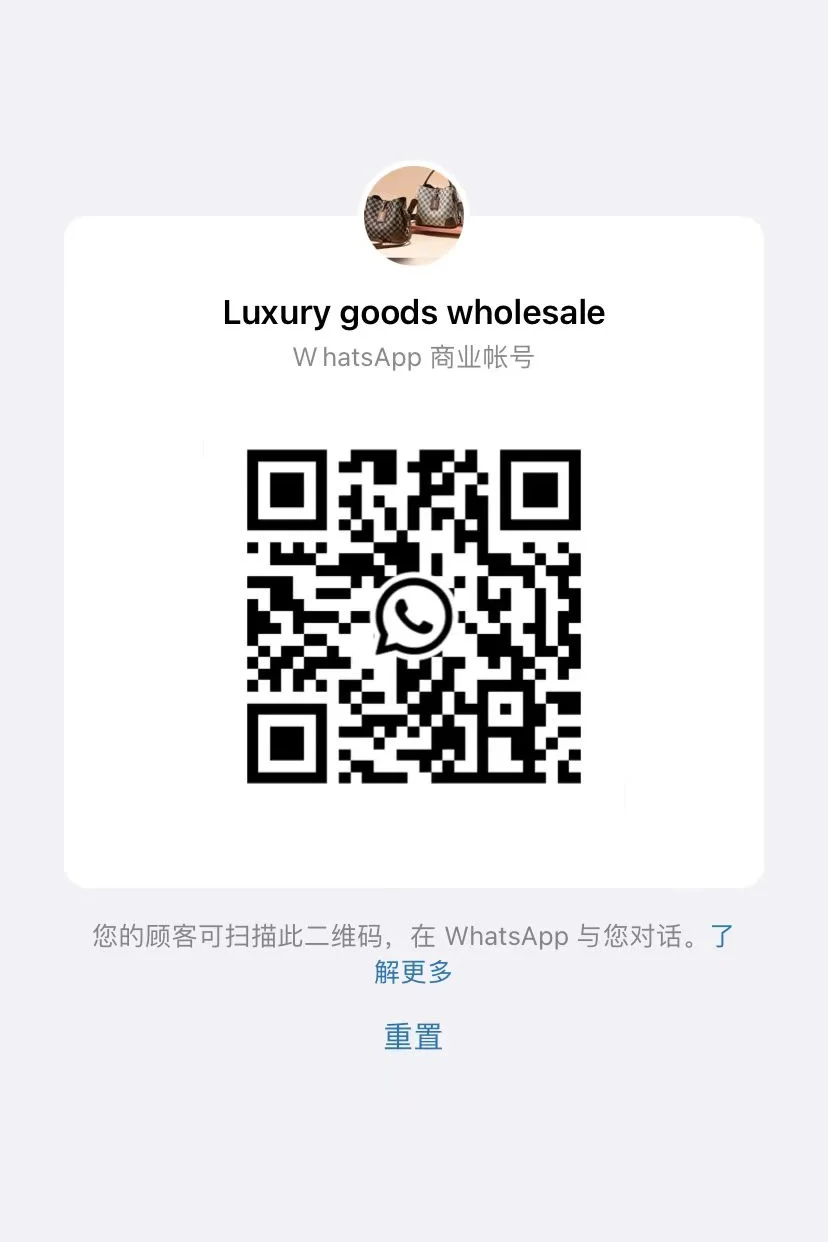Click the circular avatar above the business name
Viewport: 828px width, 1242px height.
click(414, 216)
